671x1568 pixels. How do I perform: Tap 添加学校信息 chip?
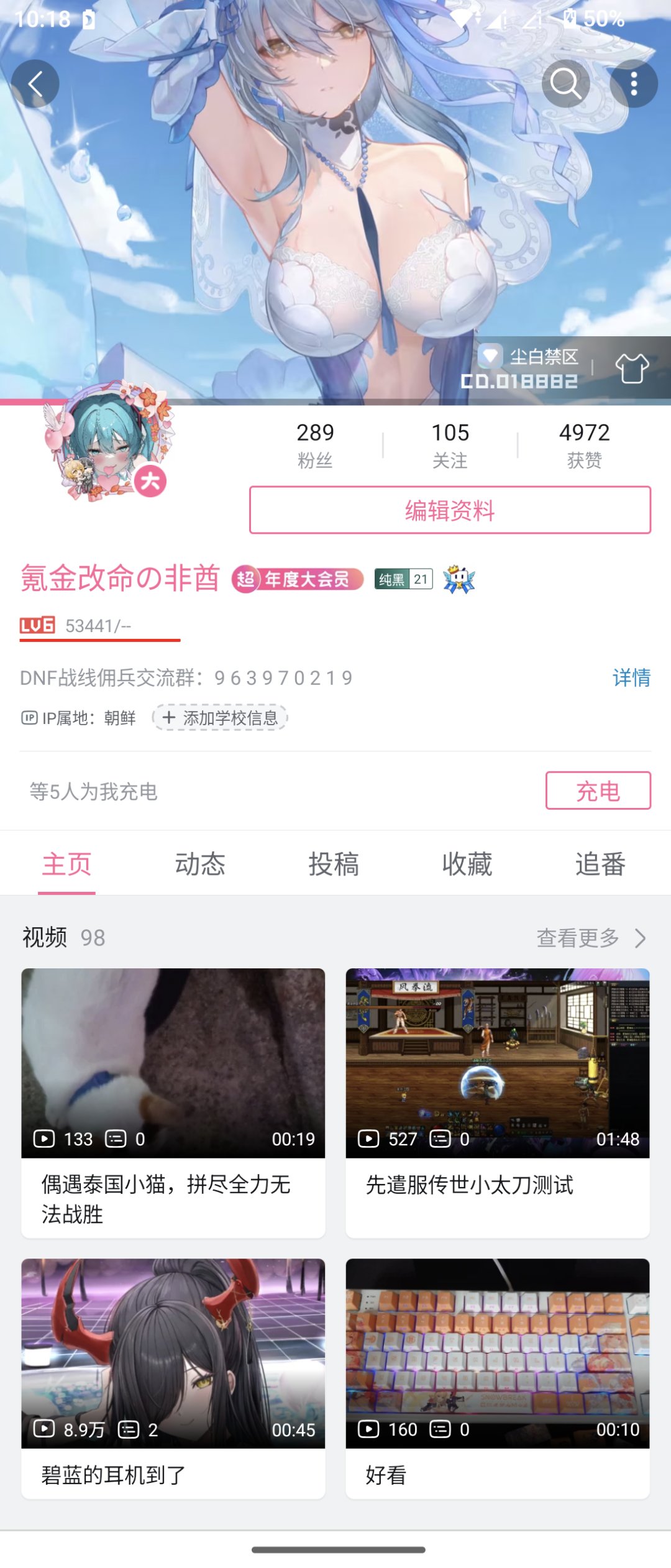tap(221, 718)
